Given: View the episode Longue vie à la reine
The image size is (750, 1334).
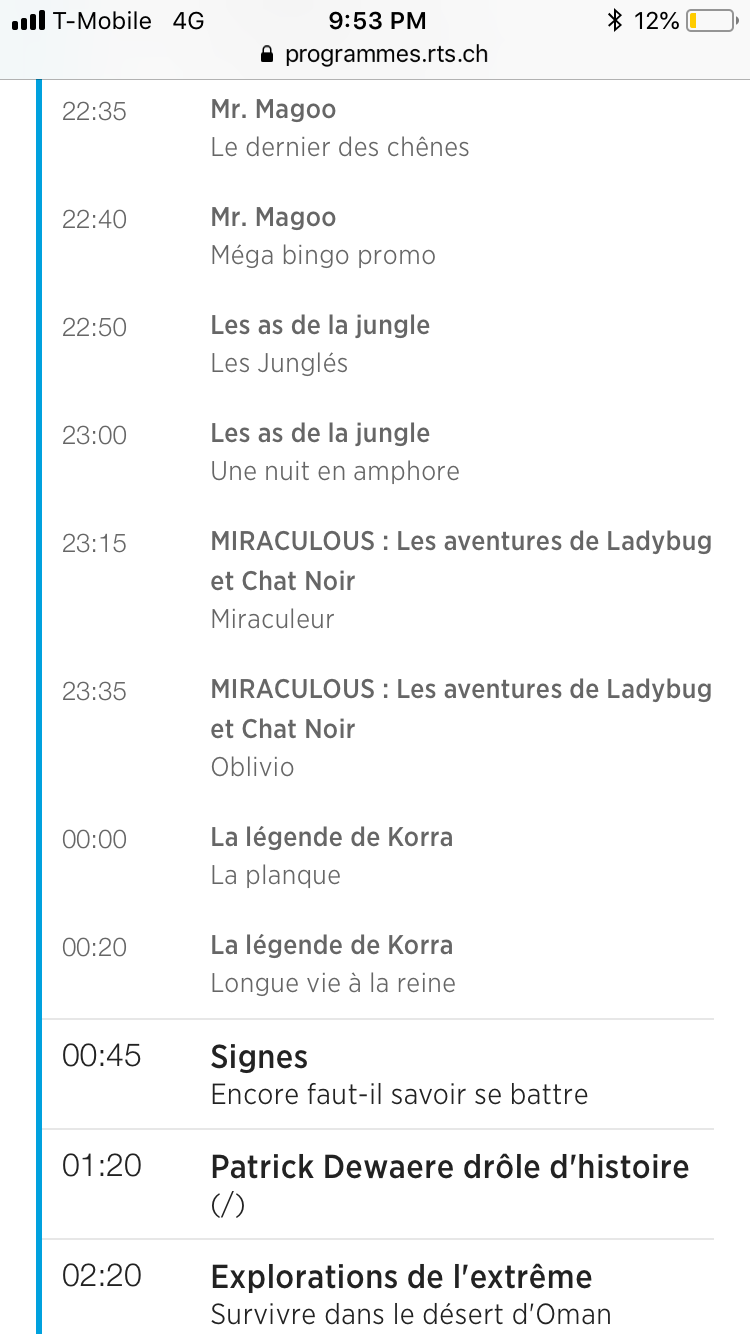Looking at the screenshot, I should click(333, 964).
